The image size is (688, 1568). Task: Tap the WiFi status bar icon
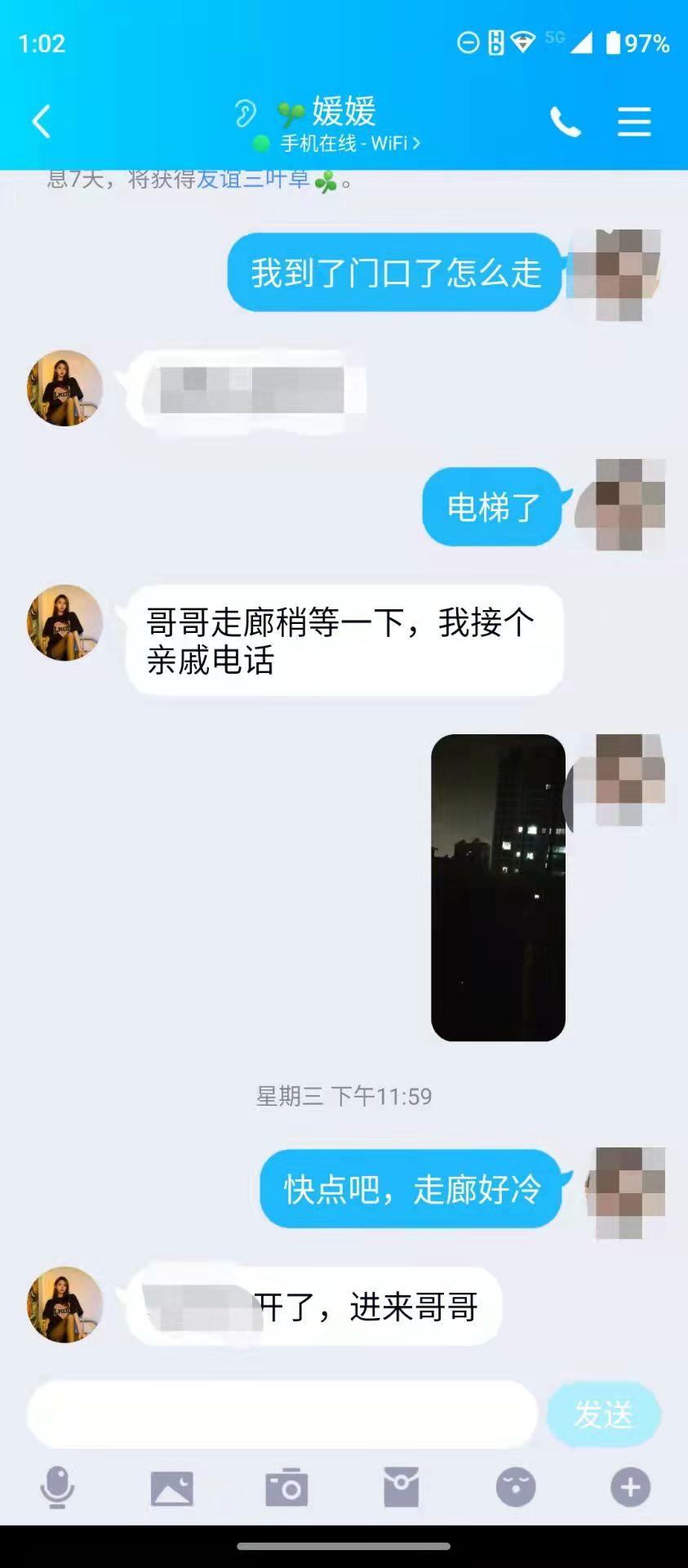tap(521, 41)
